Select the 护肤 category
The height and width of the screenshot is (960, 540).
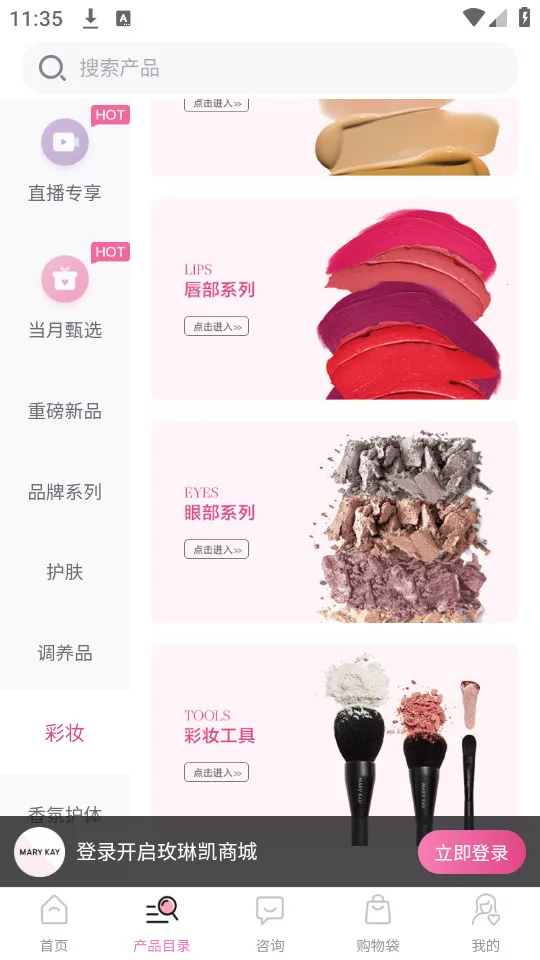65,572
